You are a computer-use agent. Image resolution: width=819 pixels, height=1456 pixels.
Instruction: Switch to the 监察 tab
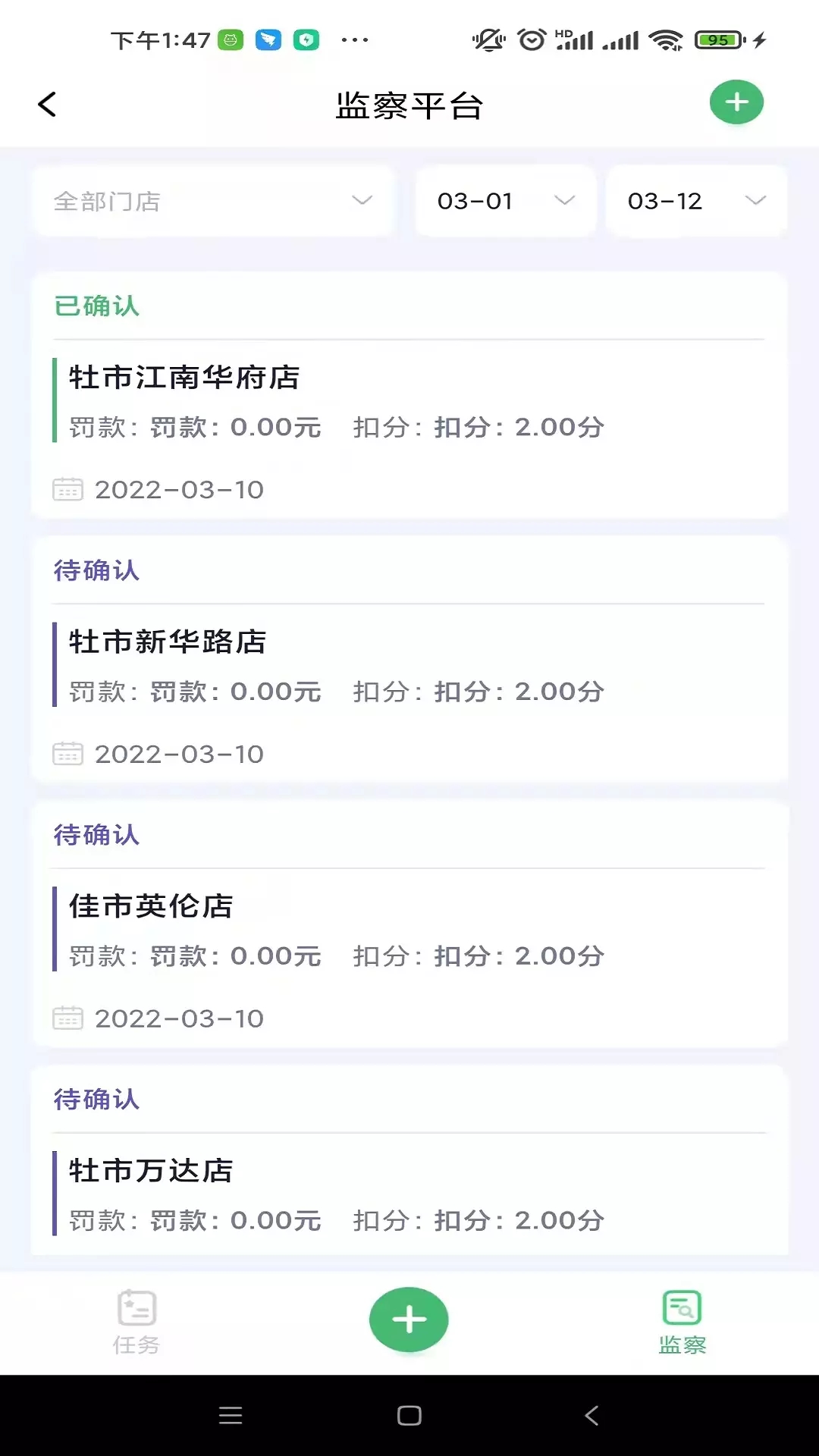pyautogui.click(x=682, y=1319)
